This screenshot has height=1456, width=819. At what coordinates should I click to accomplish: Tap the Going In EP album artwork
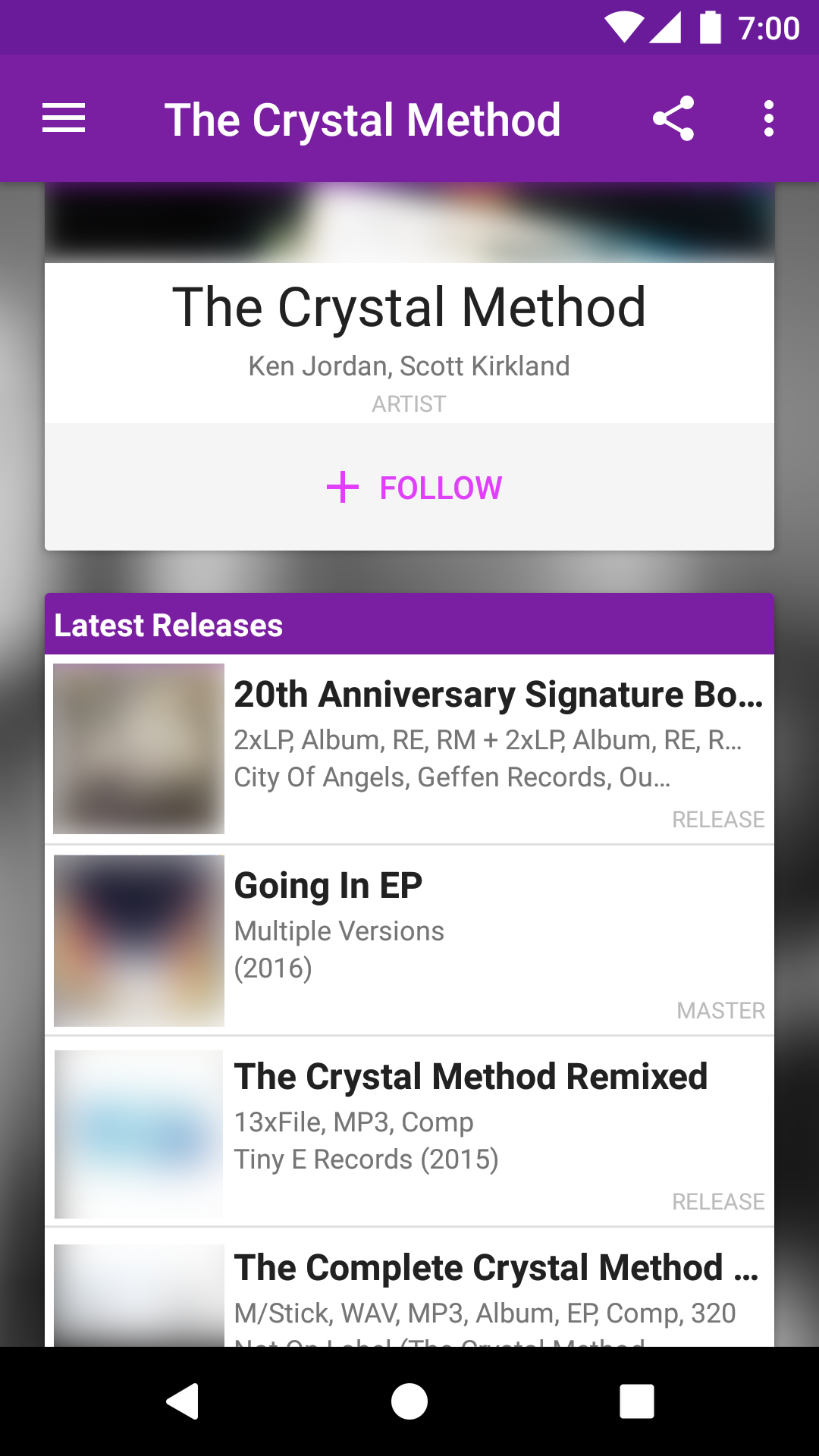139,940
